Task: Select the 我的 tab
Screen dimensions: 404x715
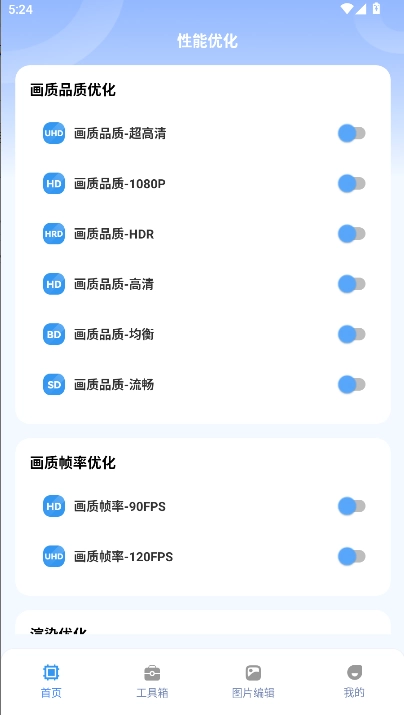Action: pyautogui.click(x=354, y=681)
